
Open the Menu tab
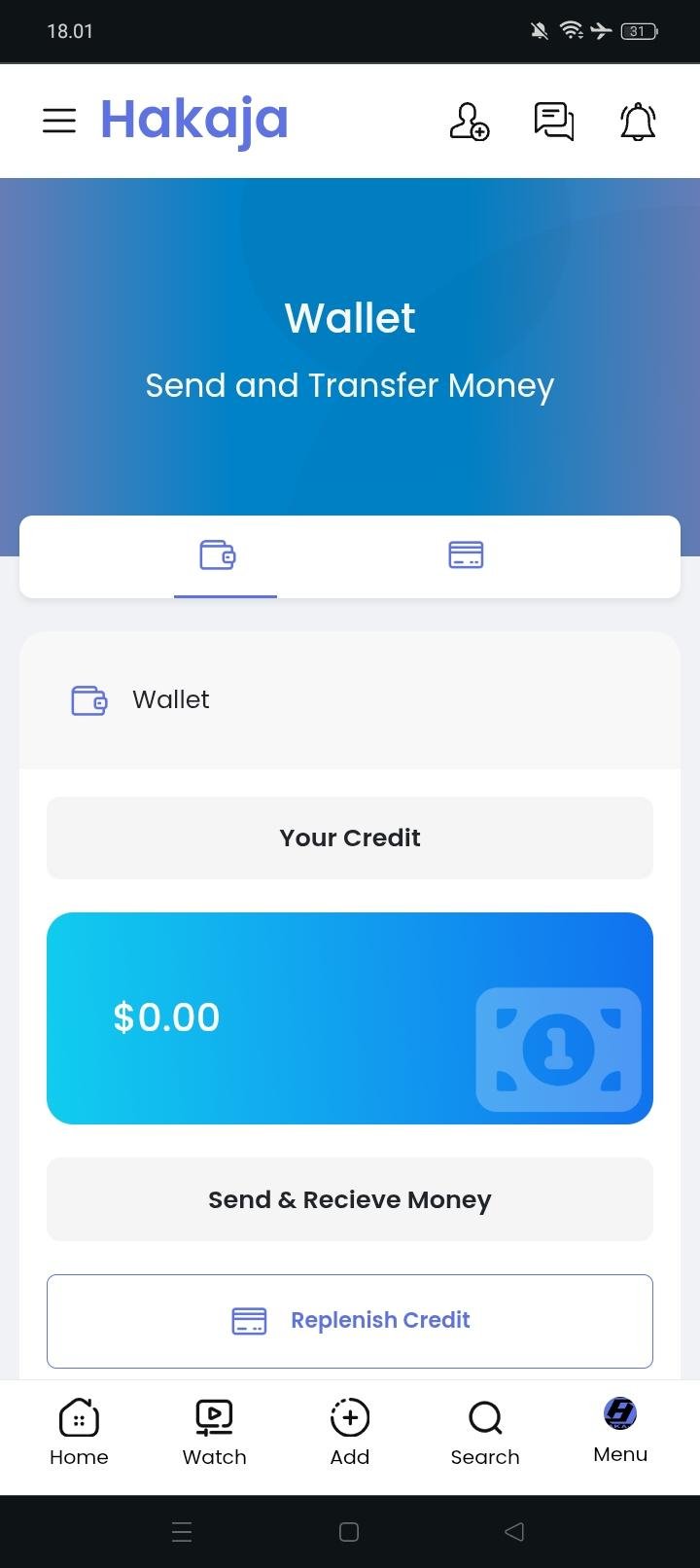click(x=620, y=1430)
